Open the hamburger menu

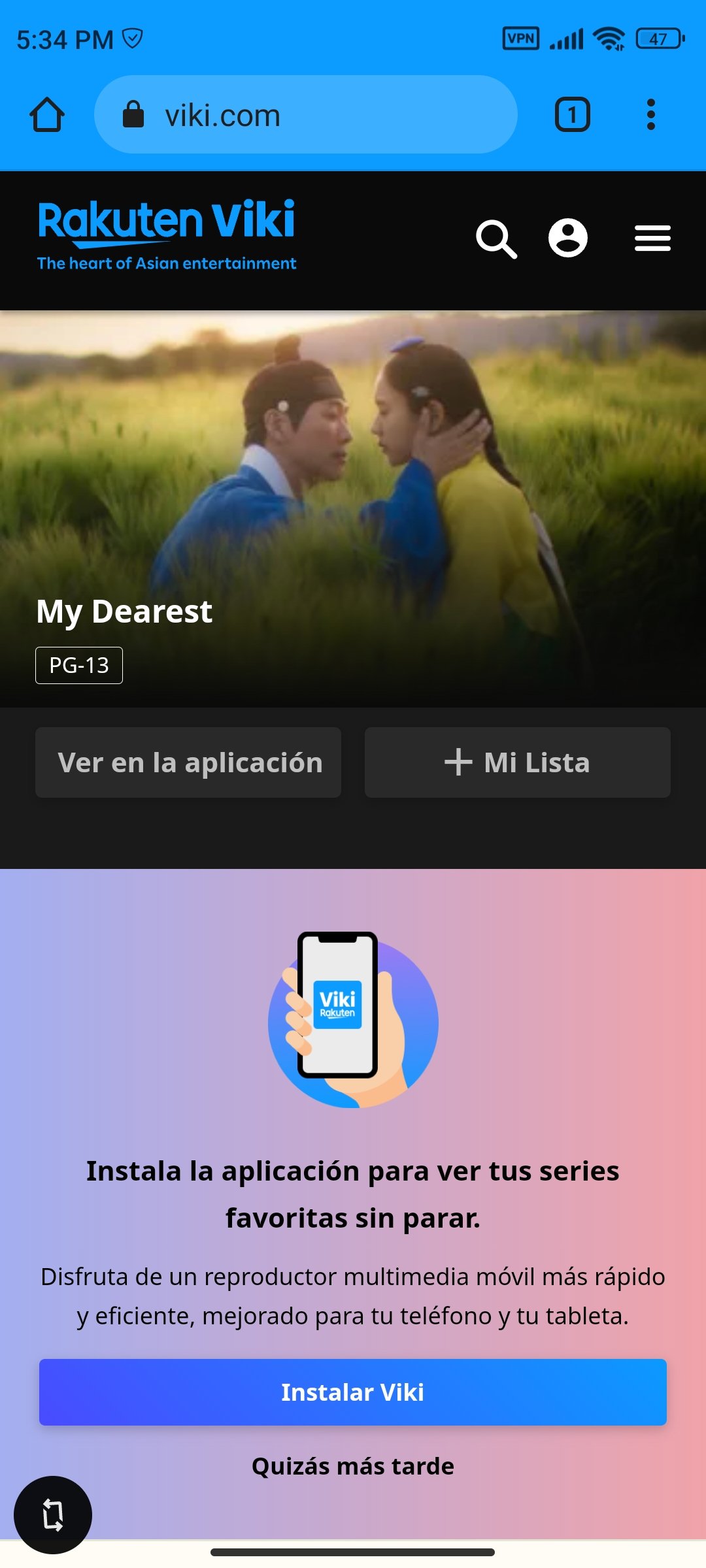click(652, 238)
